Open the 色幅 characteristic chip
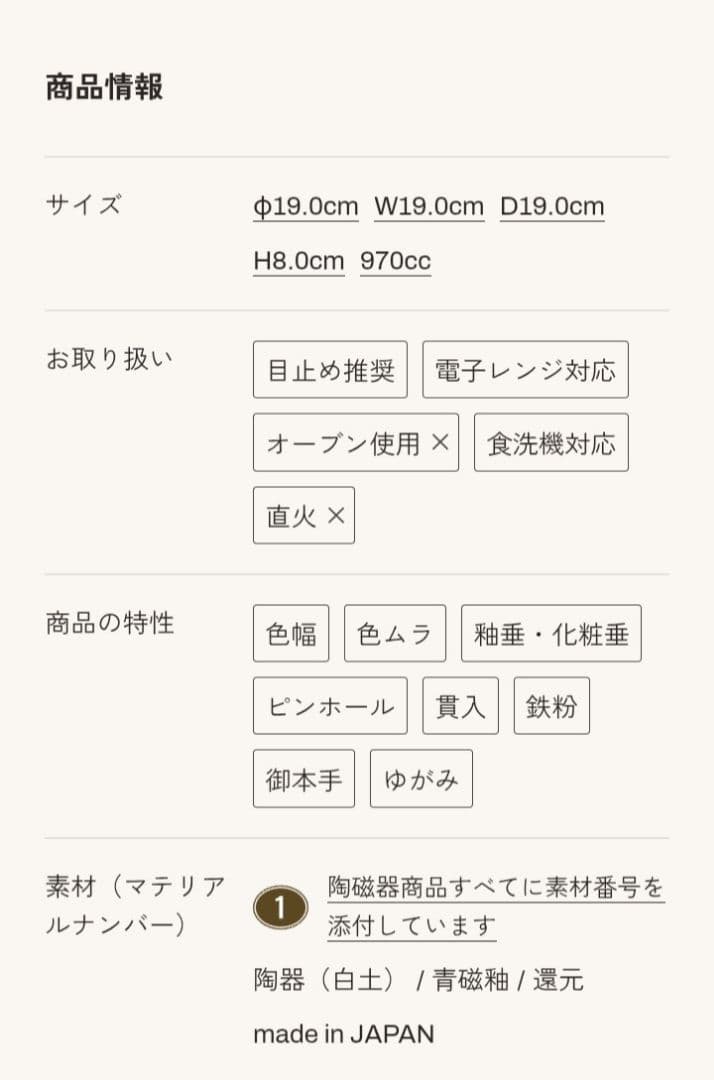Image resolution: width=714 pixels, height=1080 pixels. coord(291,634)
